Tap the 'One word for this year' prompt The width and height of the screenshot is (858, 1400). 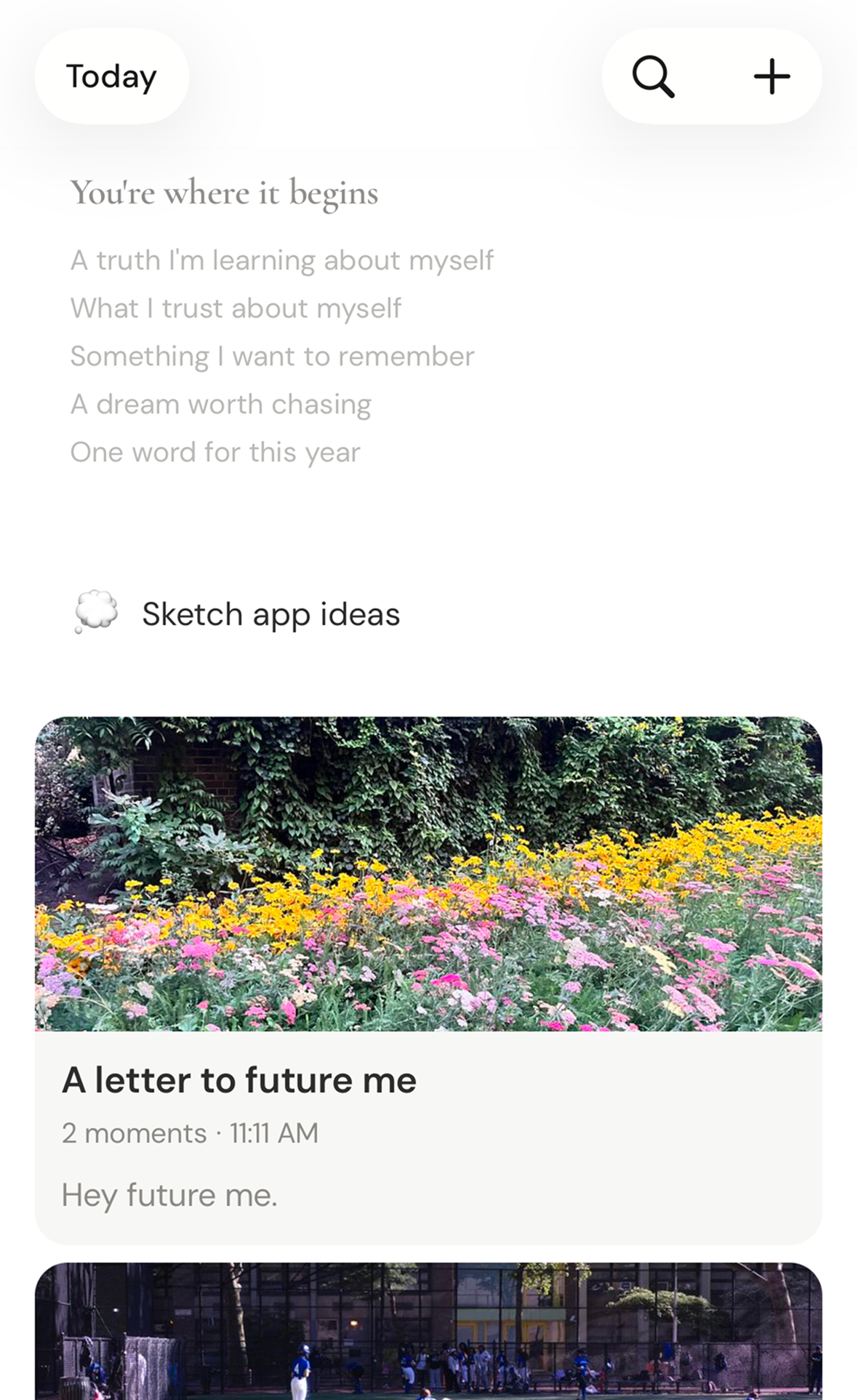(214, 451)
